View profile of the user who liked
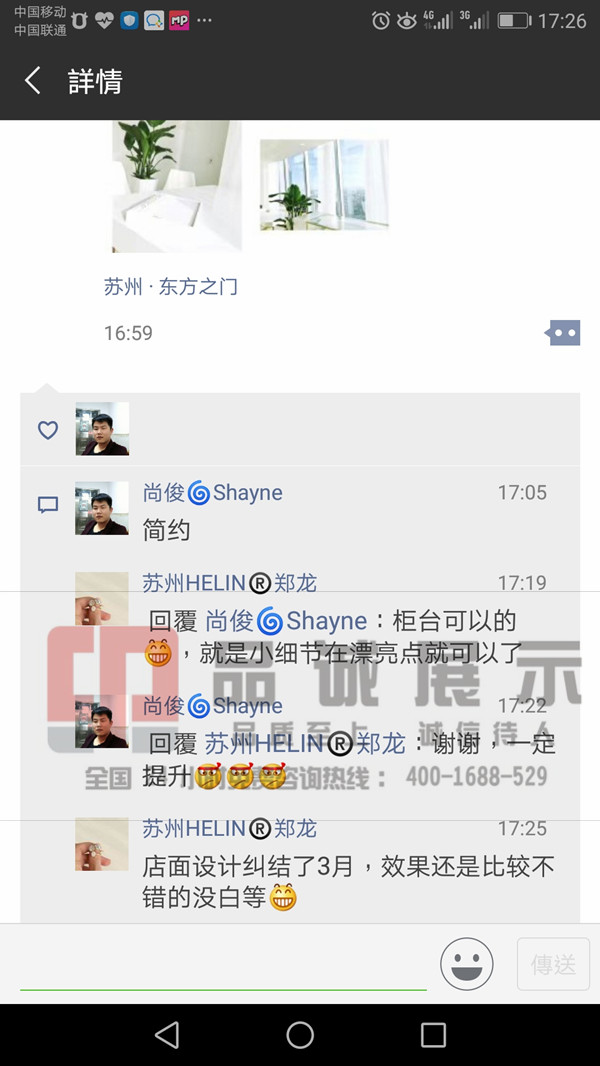 (102, 429)
